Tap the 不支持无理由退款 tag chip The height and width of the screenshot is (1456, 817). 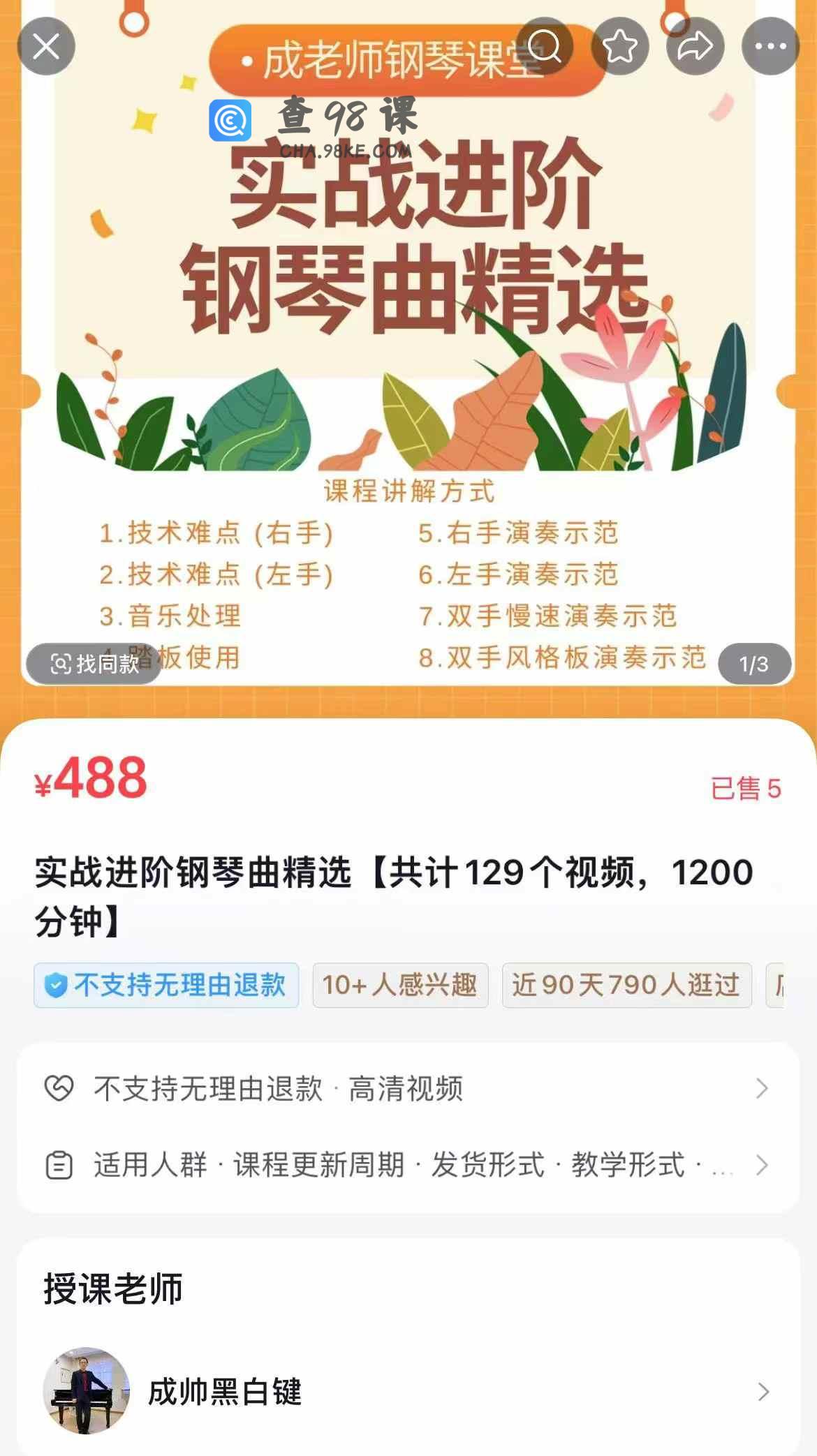pyautogui.click(x=166, y=985)
